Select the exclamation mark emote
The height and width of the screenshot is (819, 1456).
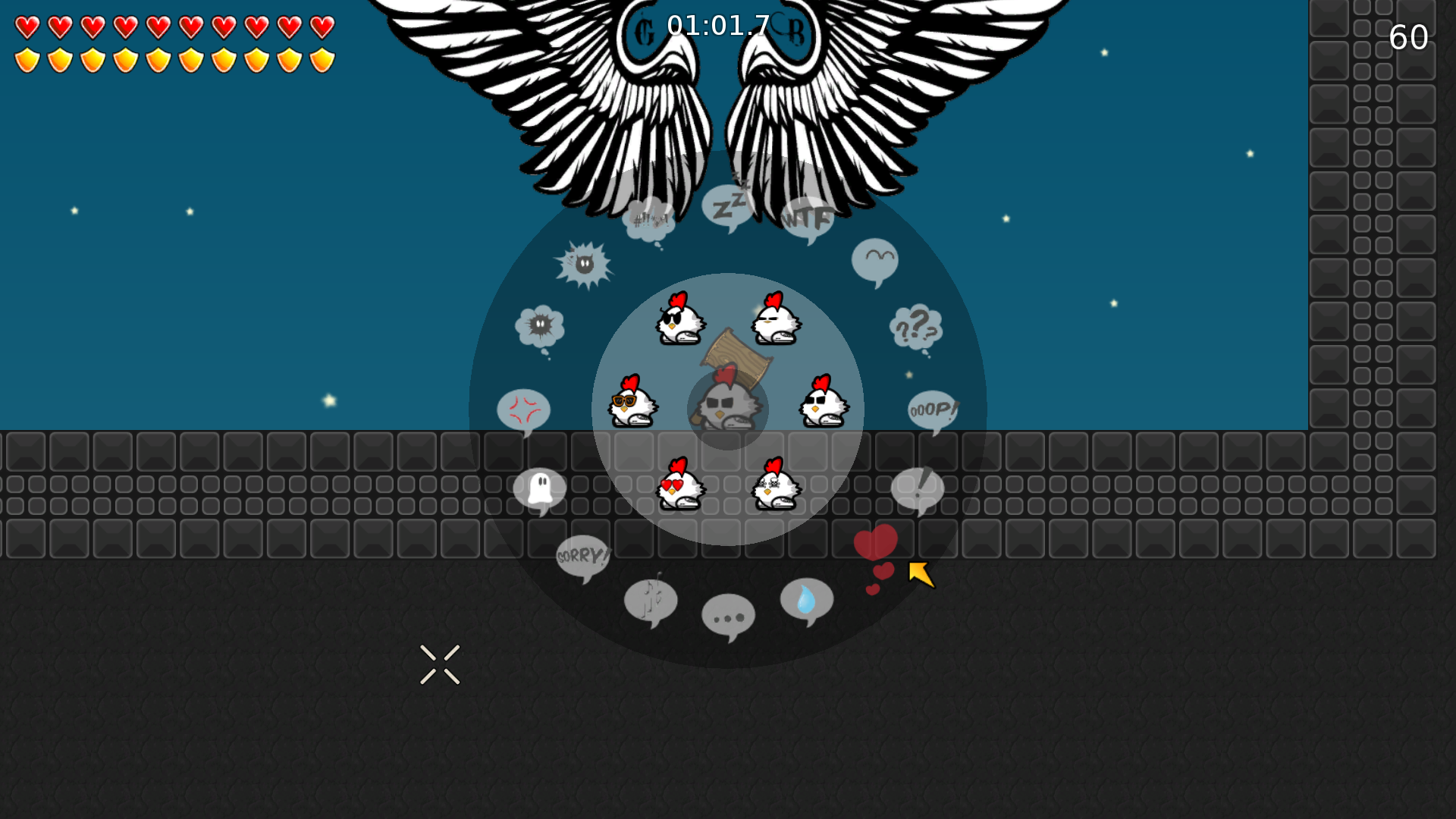(918, 488)
